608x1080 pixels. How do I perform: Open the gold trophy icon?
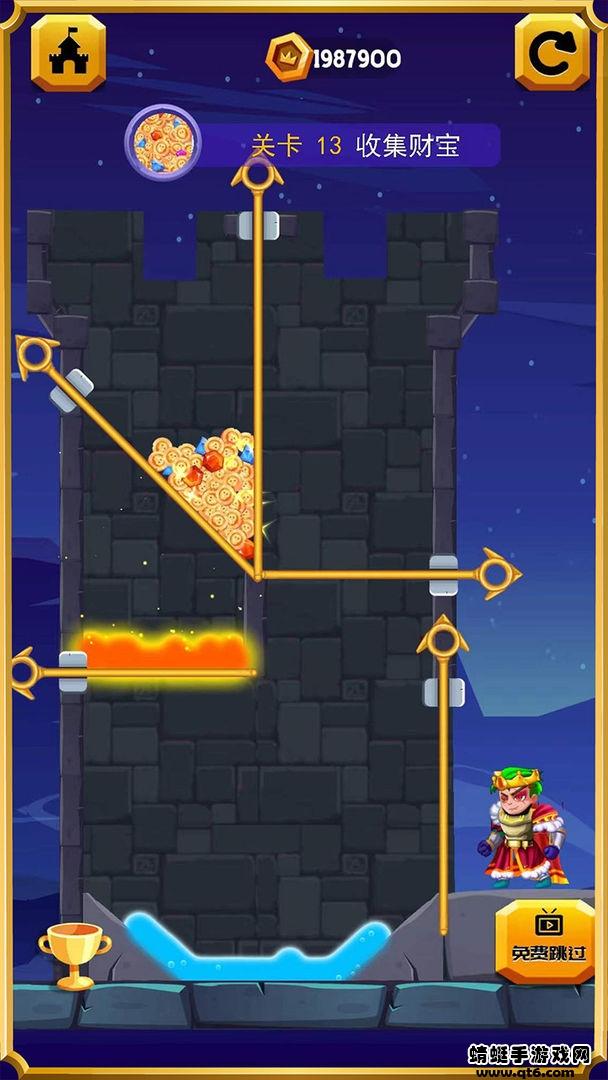pyautogui.click(x=74, y=955)
